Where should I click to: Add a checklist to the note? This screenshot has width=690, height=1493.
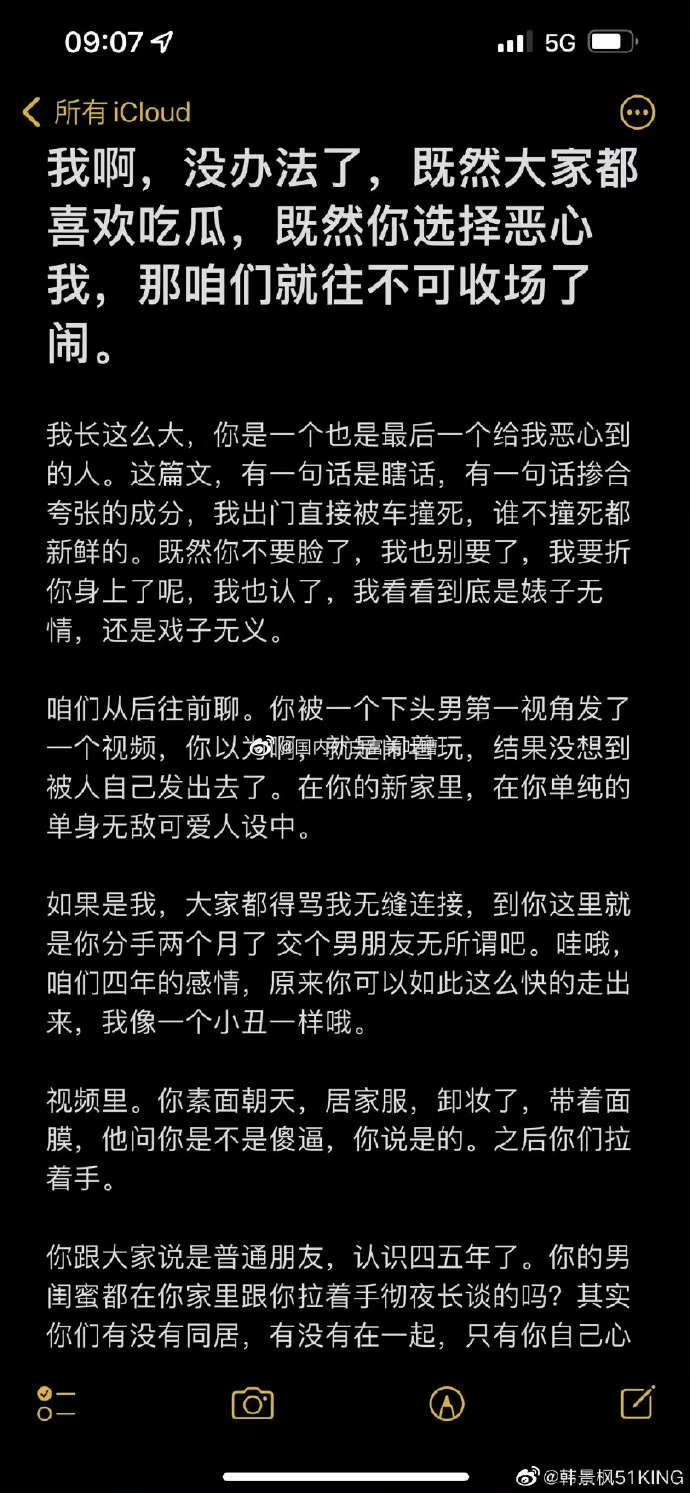tap(55, 1403)
